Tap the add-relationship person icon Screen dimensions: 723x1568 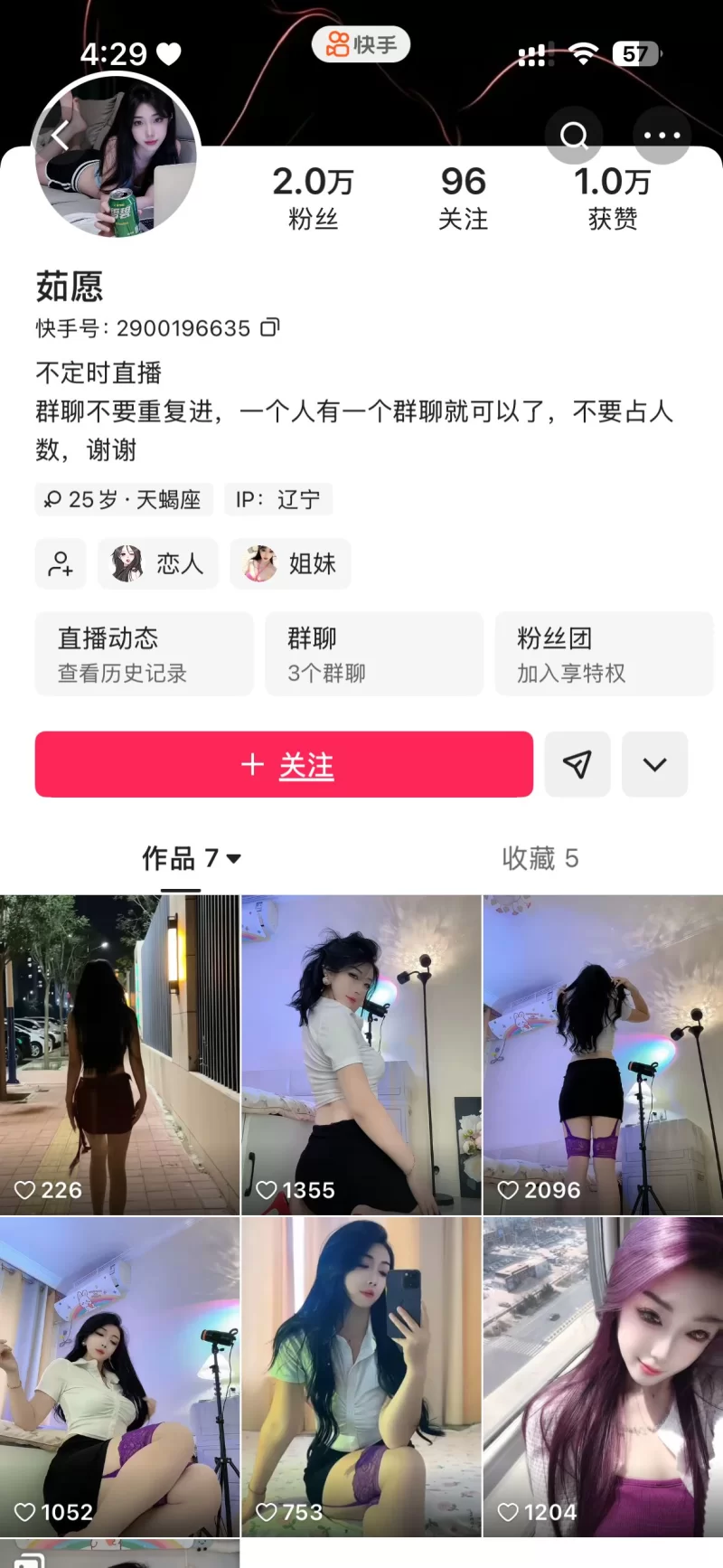[61, 563]
